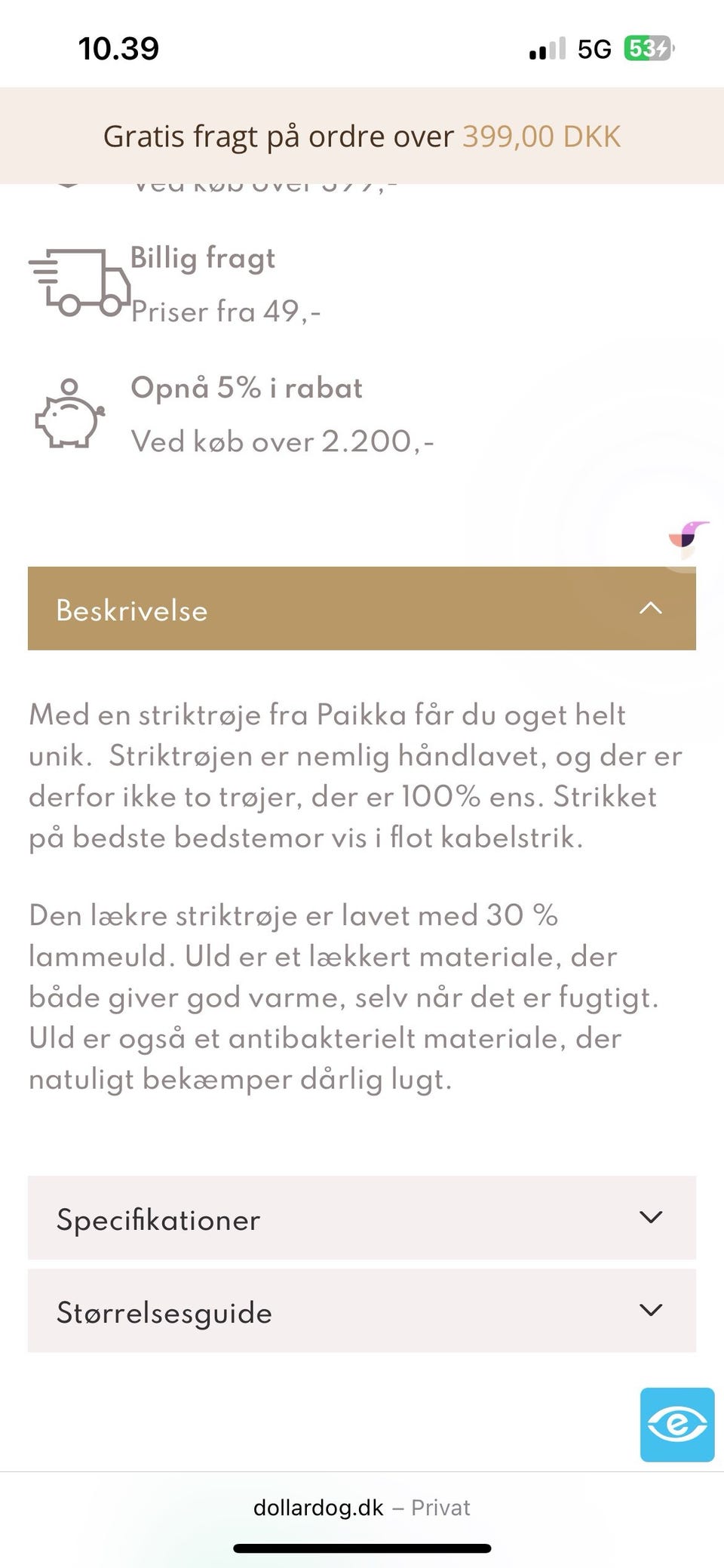Click the battery charging indicator
724x1568 pixels.
(647, 47)
